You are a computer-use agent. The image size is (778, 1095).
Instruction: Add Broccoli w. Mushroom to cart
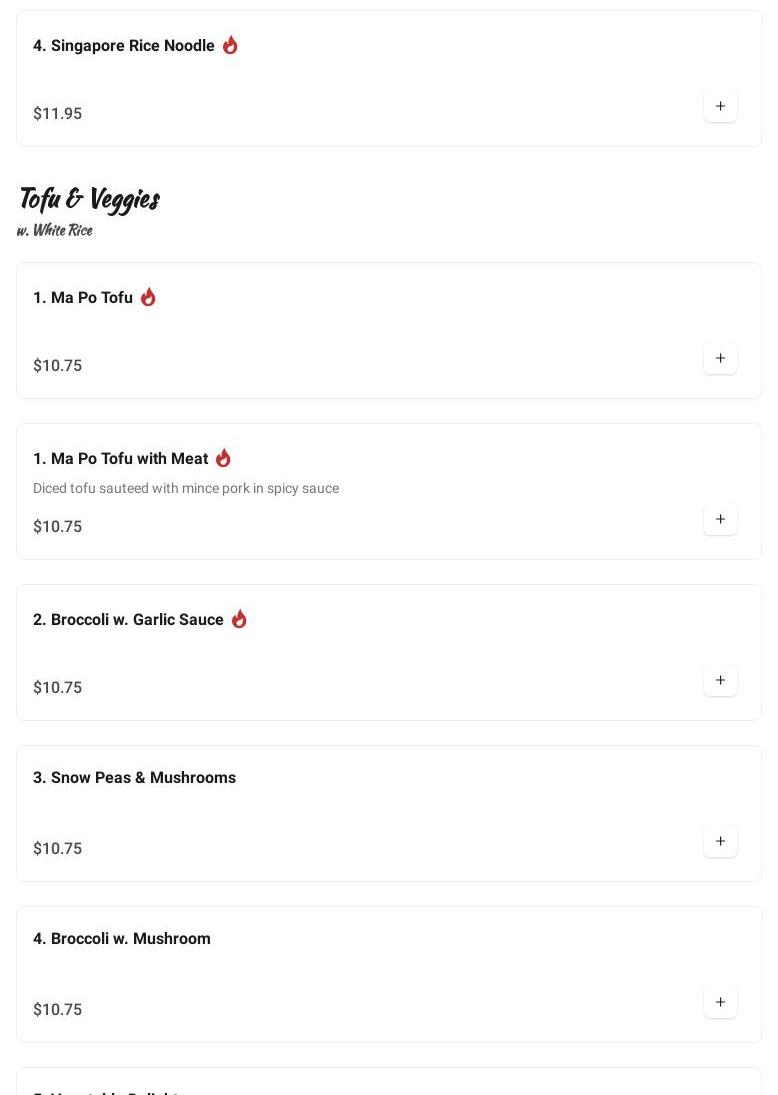click(720, 1002)
